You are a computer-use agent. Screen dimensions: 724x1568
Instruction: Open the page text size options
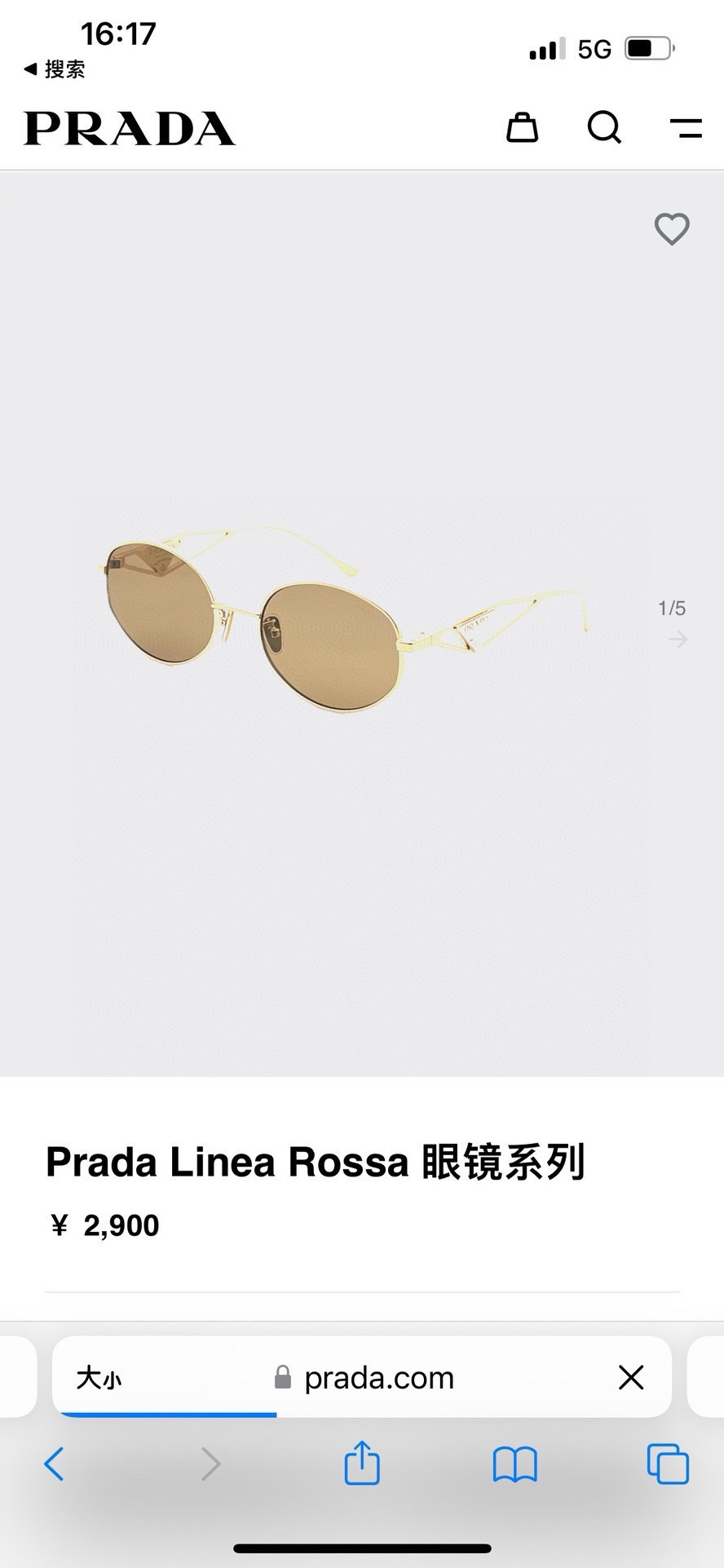[x=99, y=1378]
